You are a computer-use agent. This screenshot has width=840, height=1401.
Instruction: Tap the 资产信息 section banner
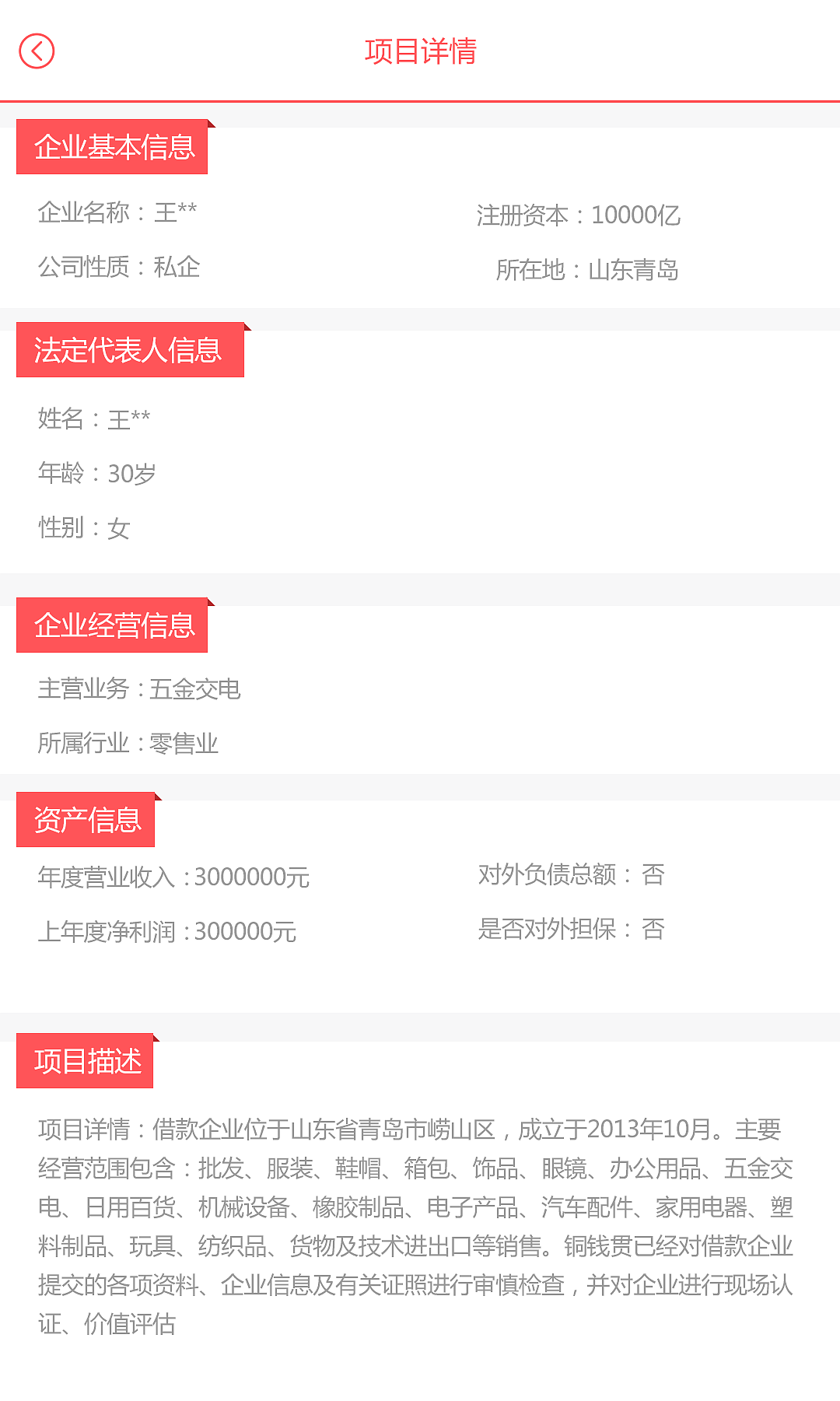click(x=86, y=818)
